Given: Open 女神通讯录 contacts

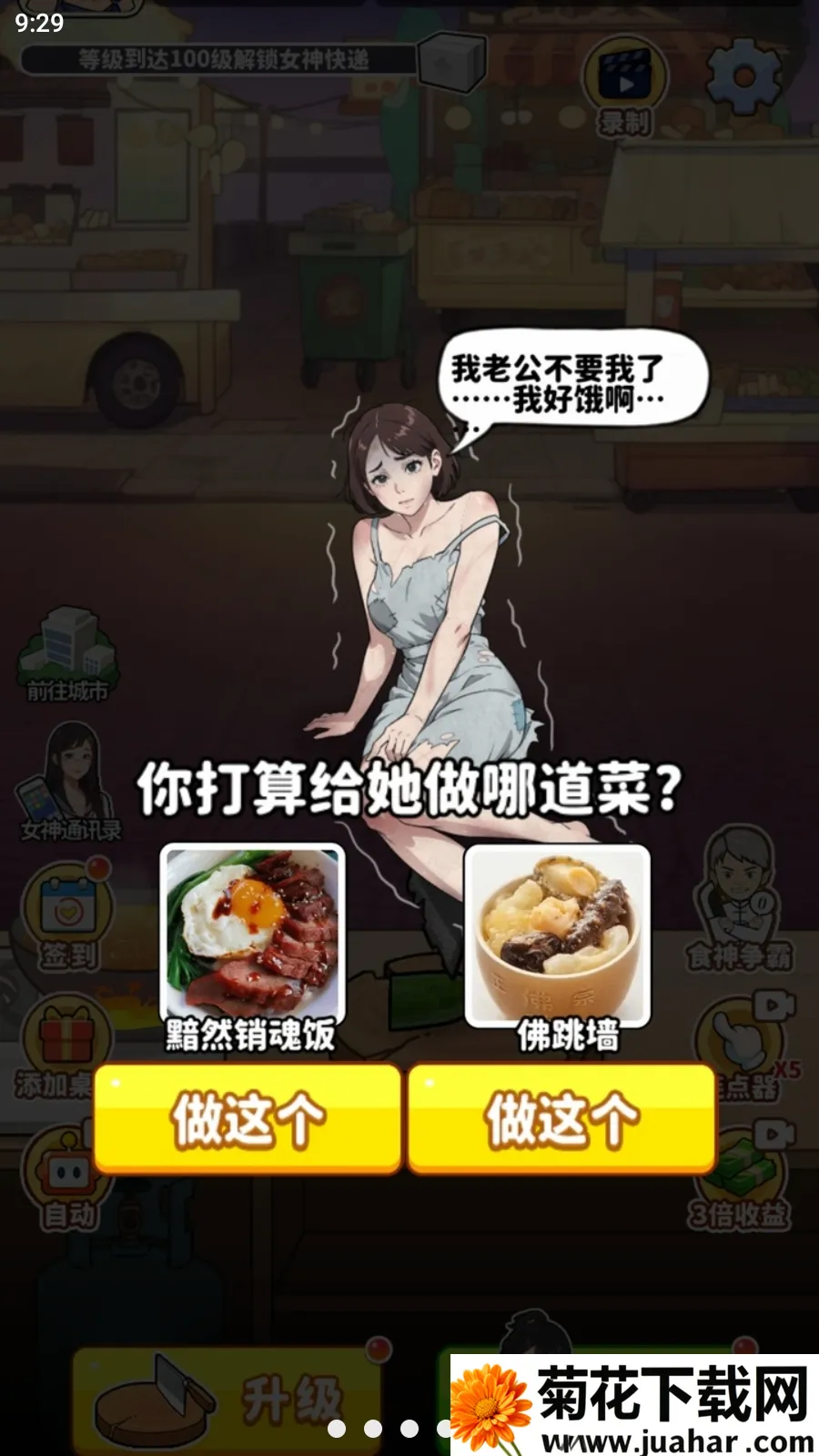Looking at the screenshot, I should pos(69,784).
